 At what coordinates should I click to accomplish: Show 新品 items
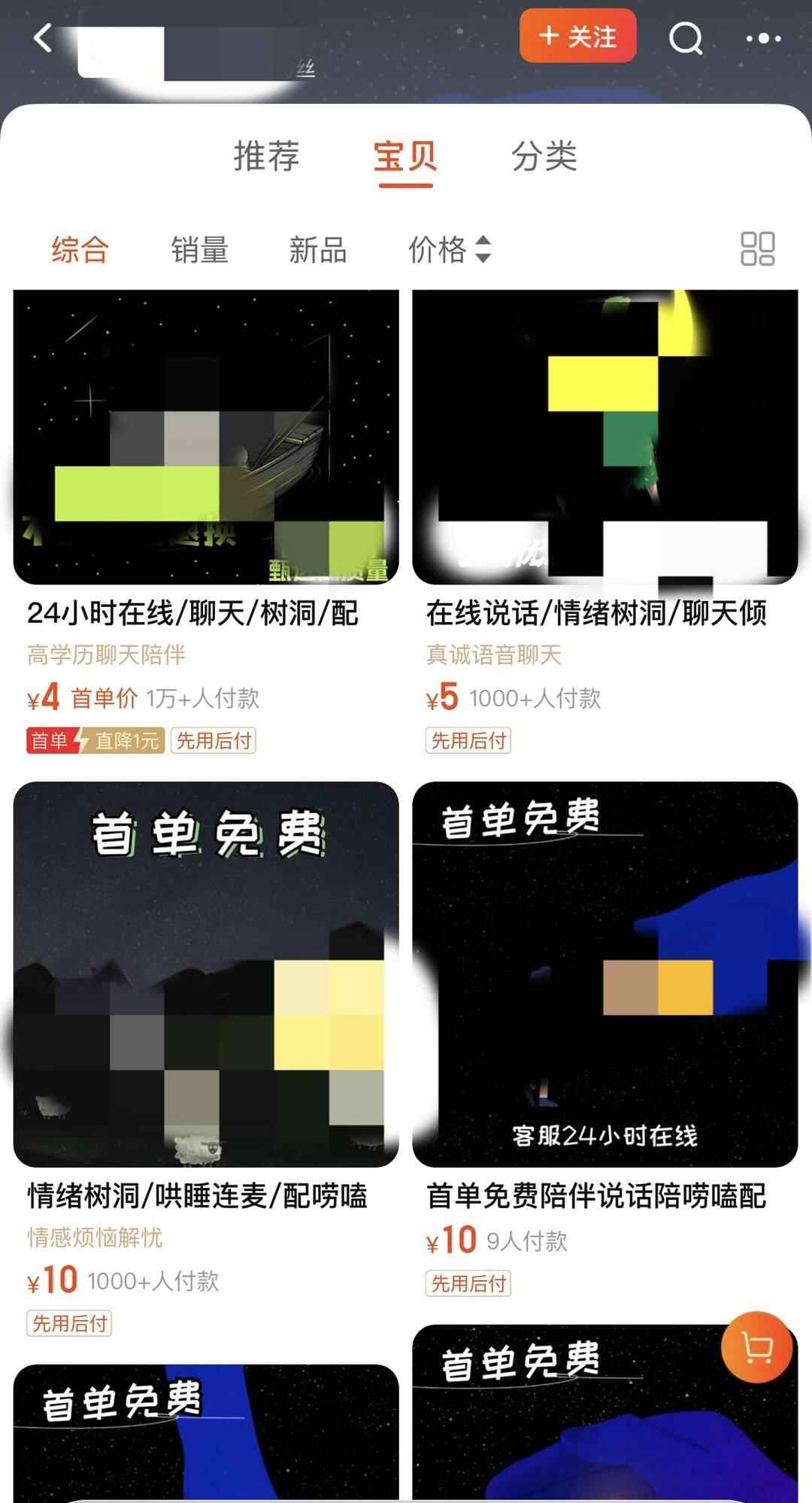pyautogui.click(x=318, y=250)
